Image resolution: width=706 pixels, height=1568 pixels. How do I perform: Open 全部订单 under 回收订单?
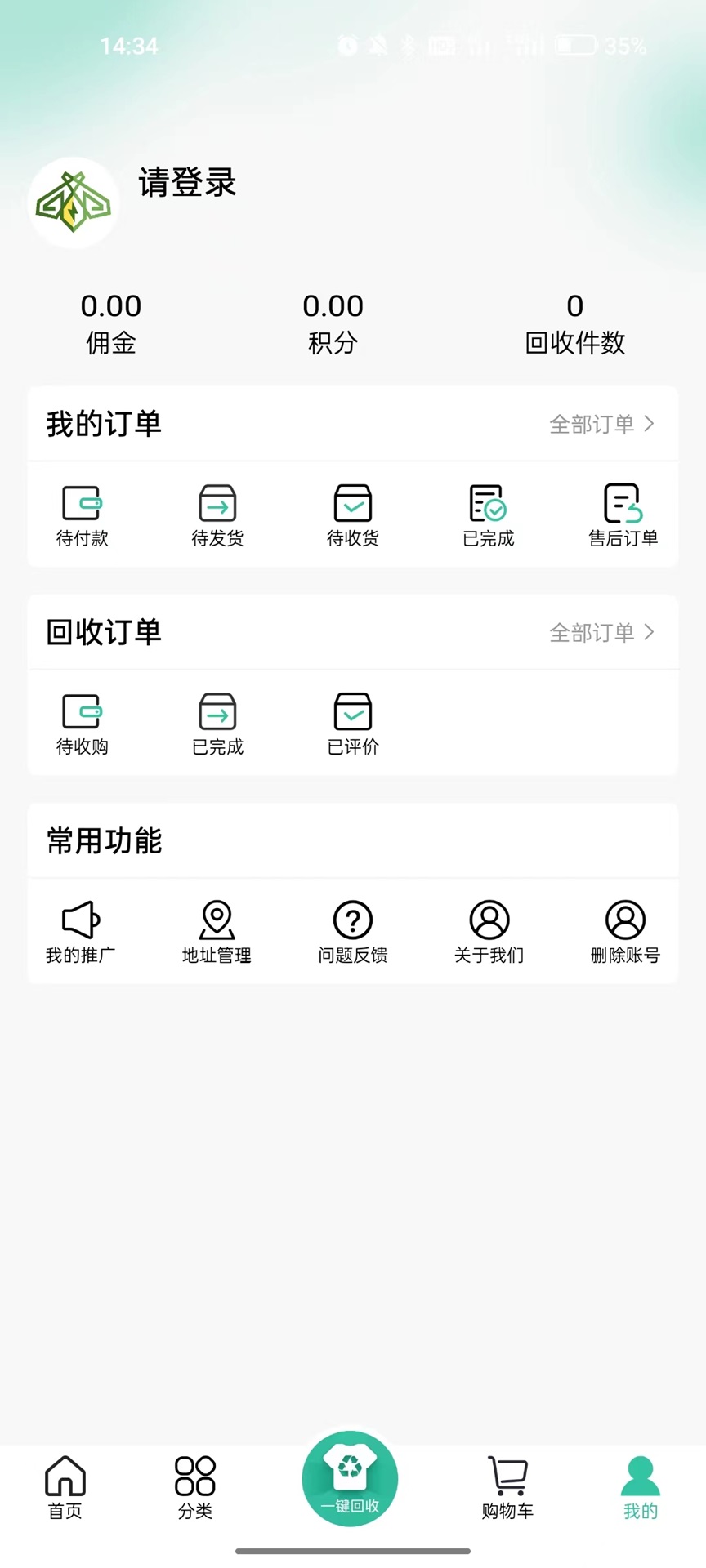point(601,632)
